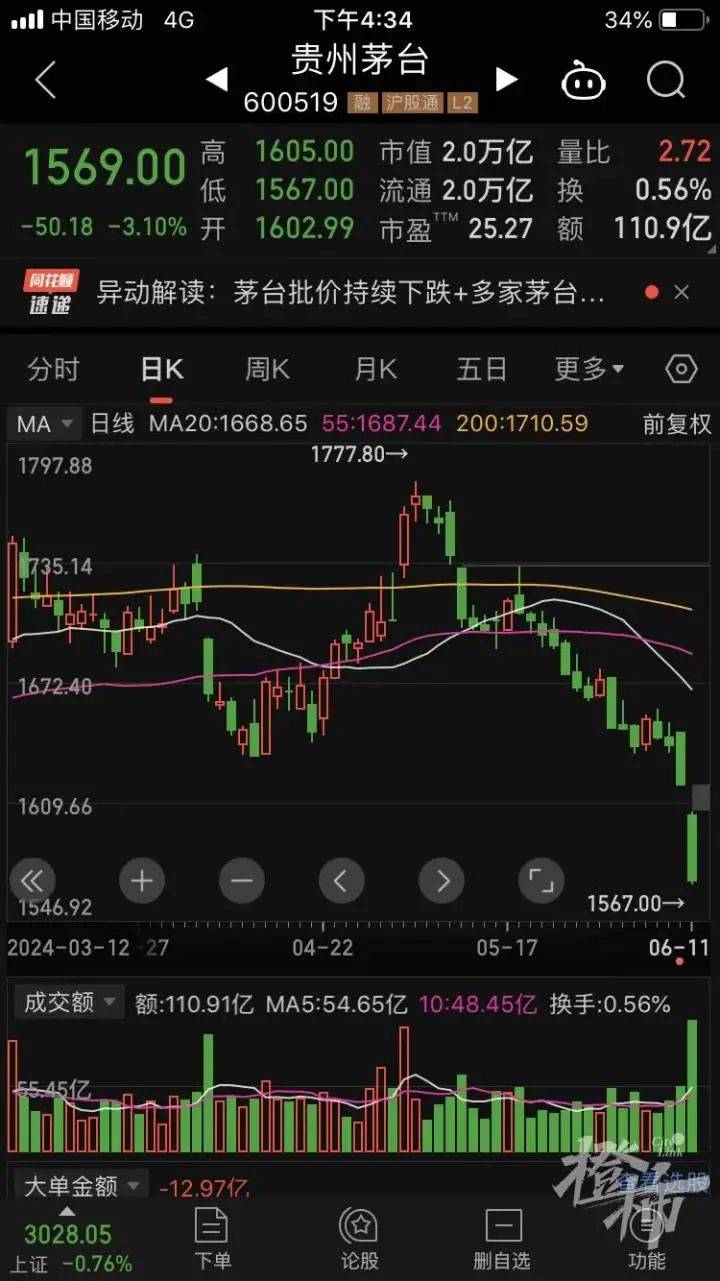Open the MA indicator dropdown
This screenshot has height=1281, width=720.
(42, 423)
